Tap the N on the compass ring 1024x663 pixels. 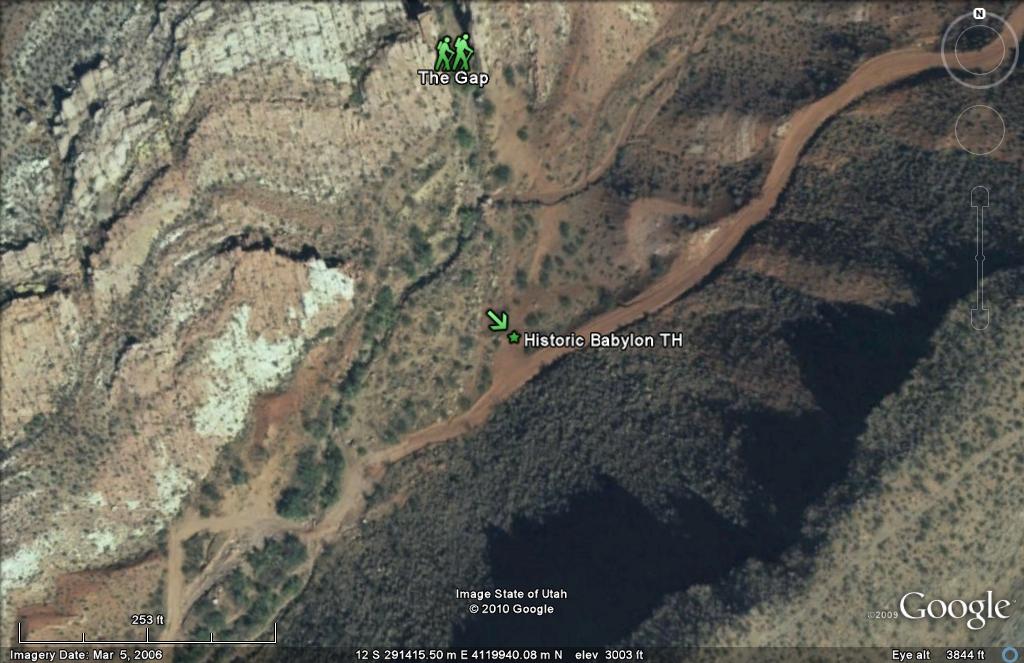[979, 15]
